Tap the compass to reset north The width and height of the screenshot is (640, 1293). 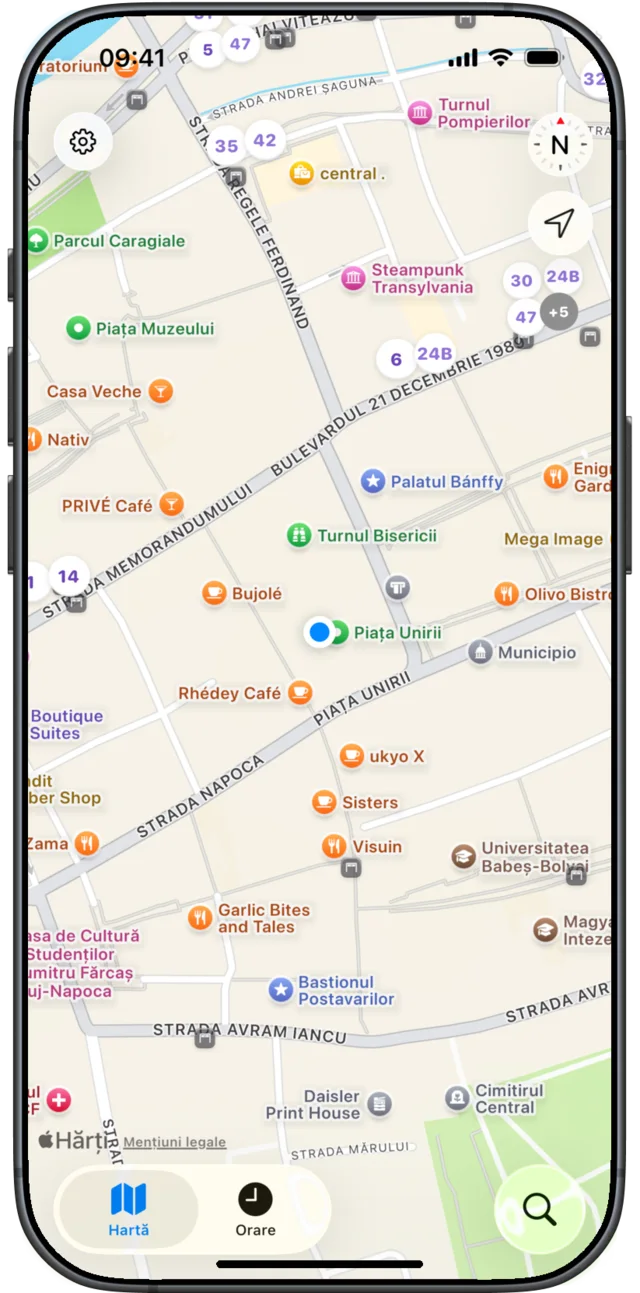[560, 145]
